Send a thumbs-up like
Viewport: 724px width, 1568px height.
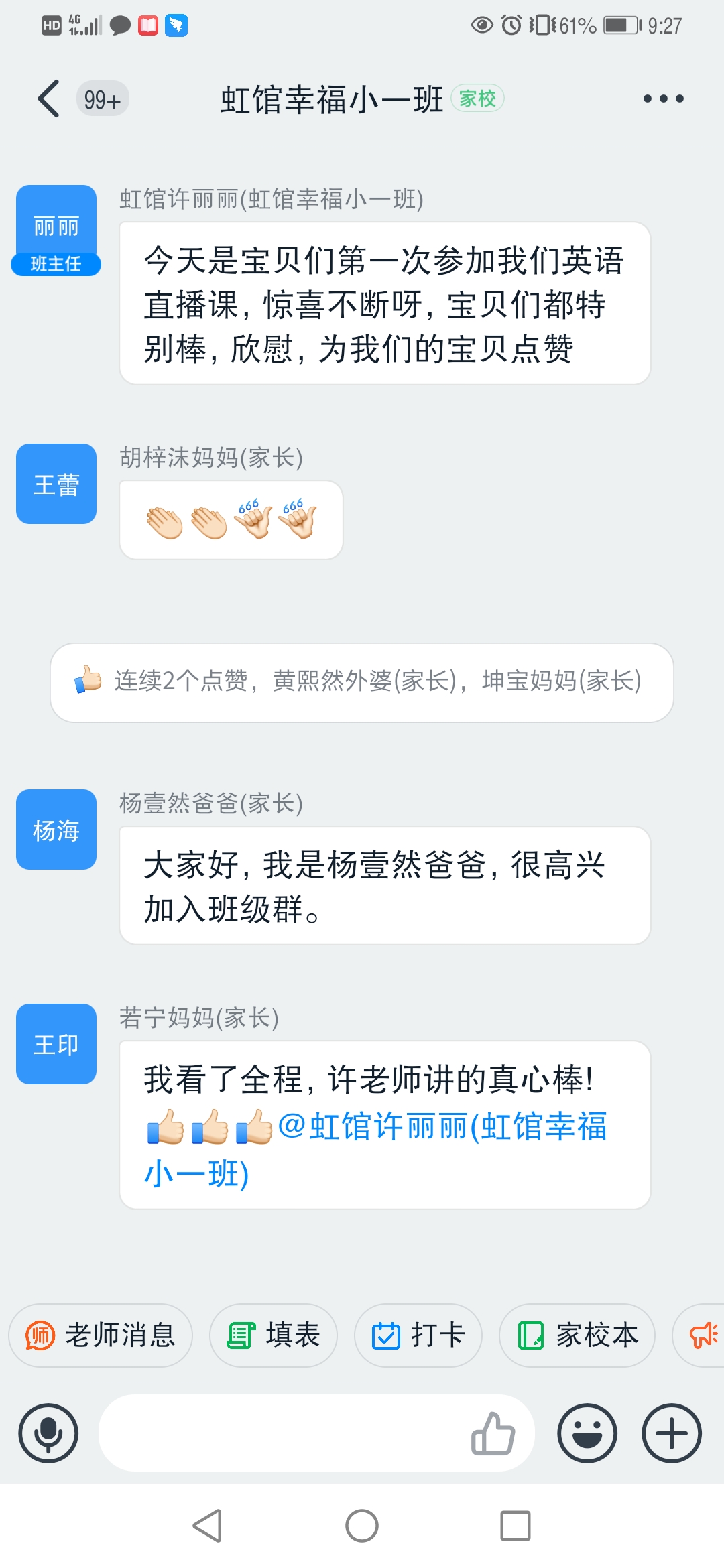pos(493,1433)
